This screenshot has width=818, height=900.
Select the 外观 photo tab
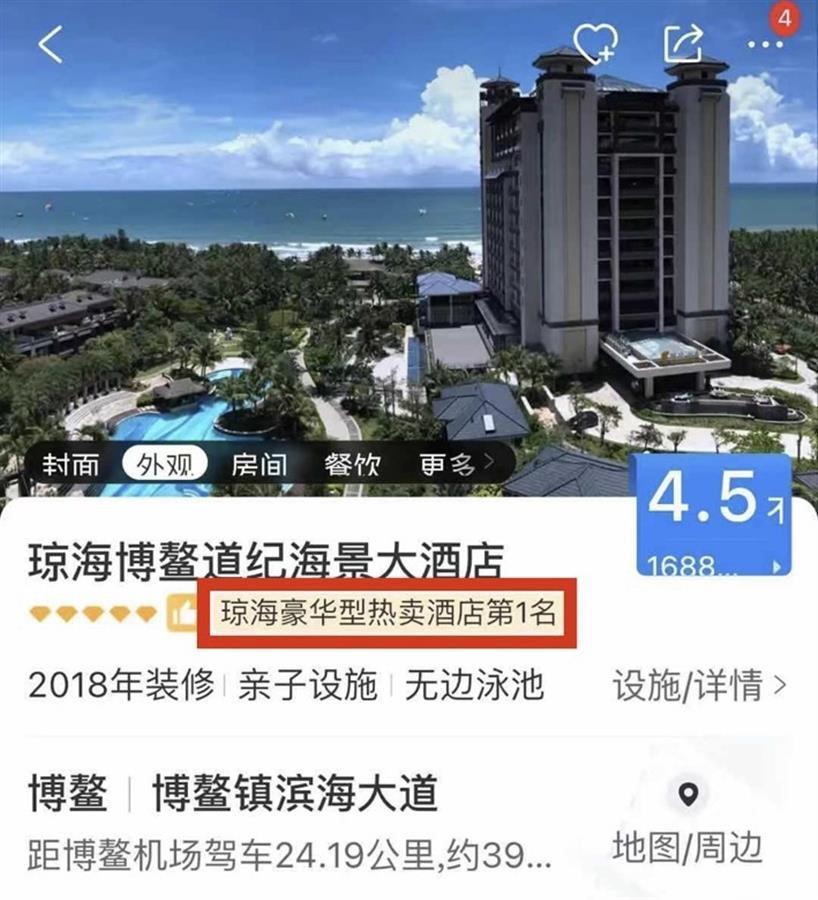pyautogui.click(x=165, y=464)
